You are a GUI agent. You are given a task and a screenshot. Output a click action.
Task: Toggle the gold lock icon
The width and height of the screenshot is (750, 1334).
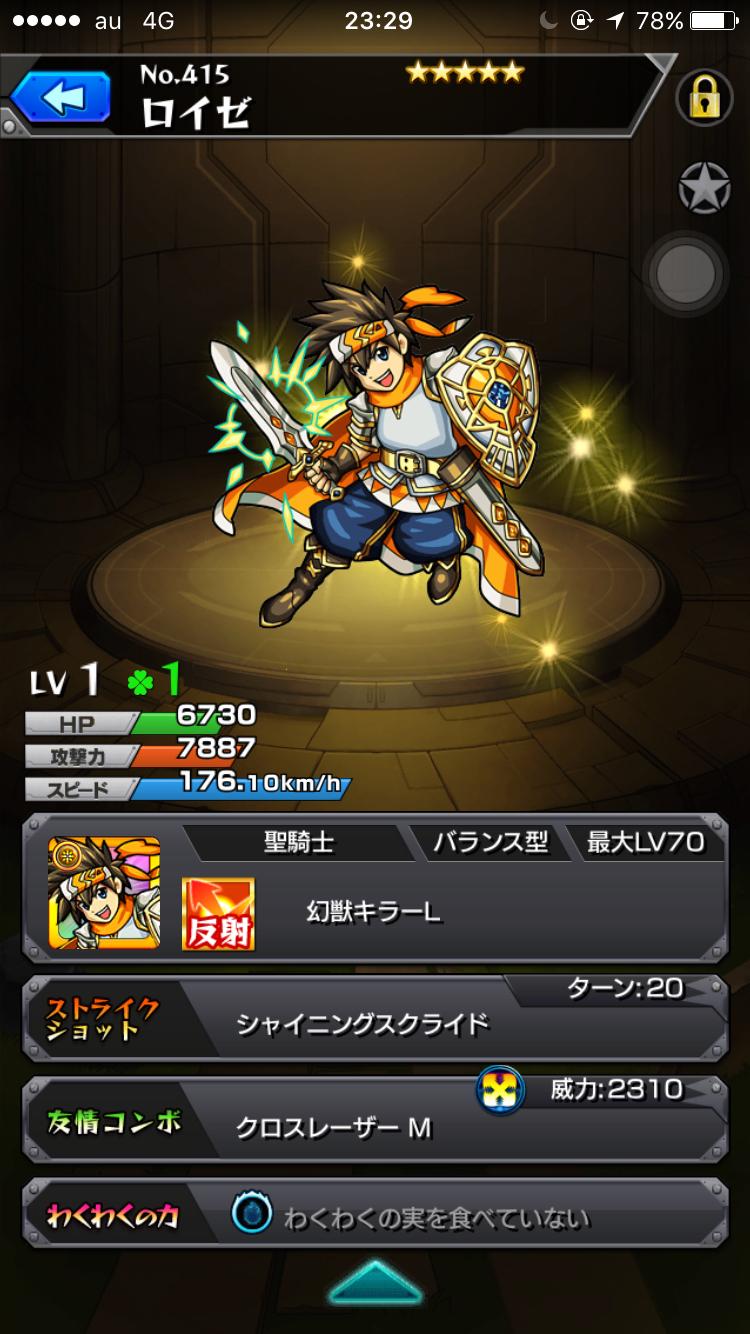[x=704, y=97]
